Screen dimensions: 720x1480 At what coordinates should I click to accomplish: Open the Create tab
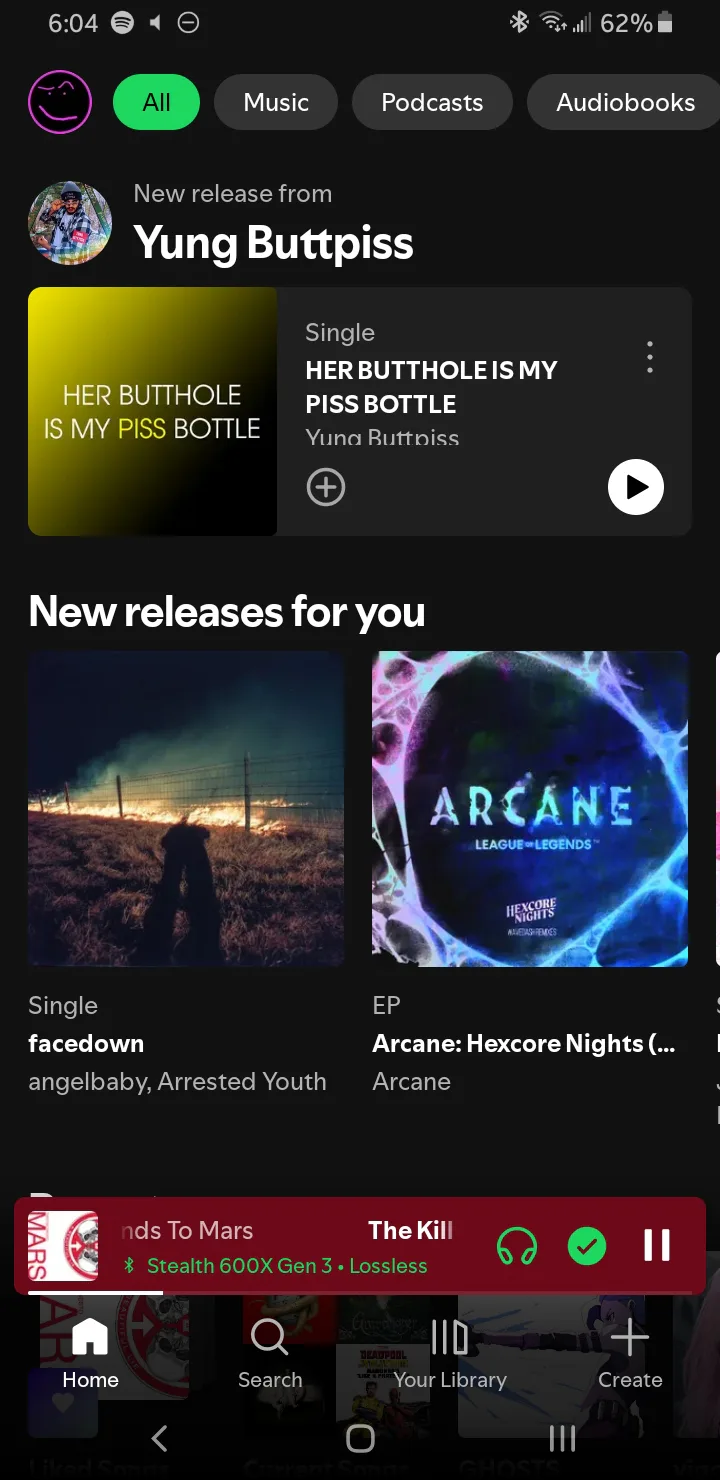tap(630, 1353)
